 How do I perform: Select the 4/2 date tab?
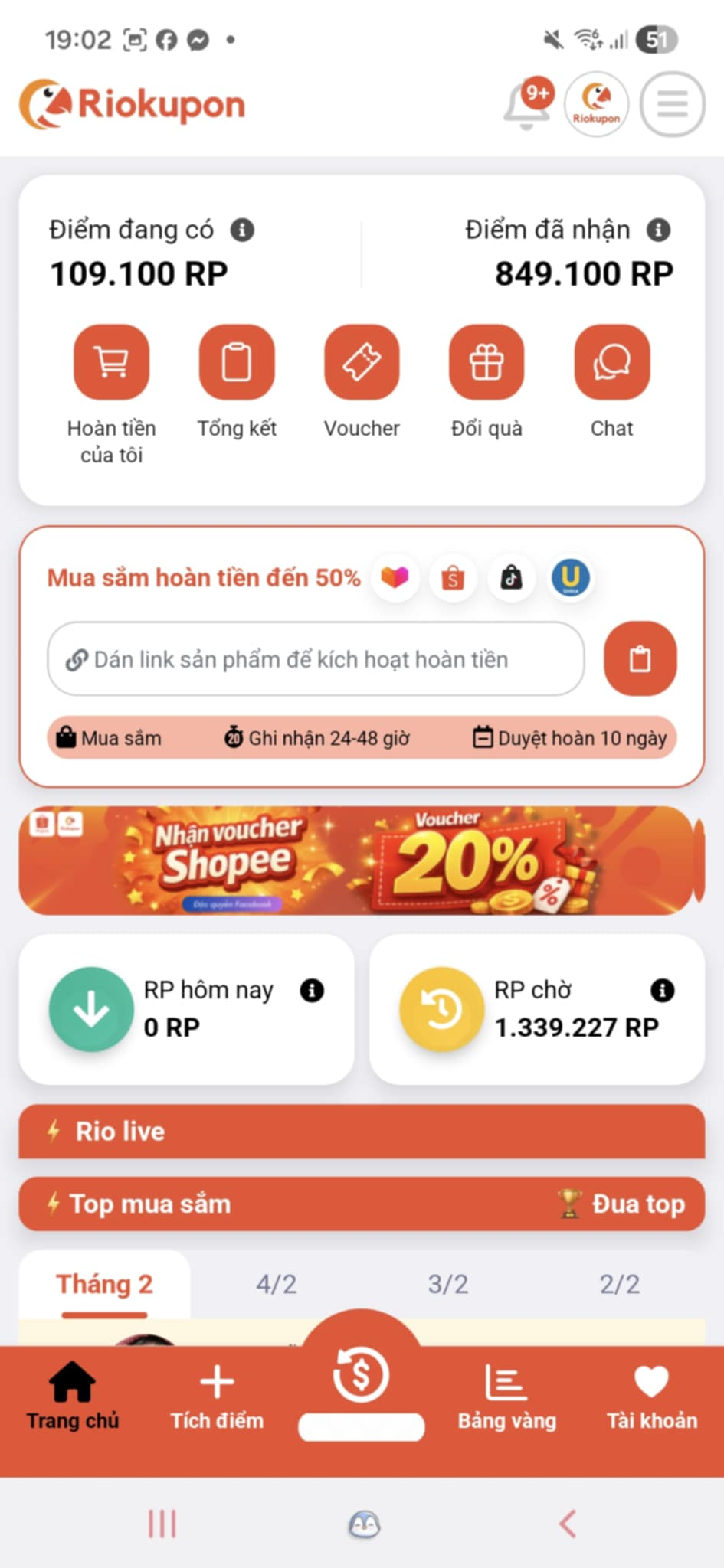[276, 1284]
